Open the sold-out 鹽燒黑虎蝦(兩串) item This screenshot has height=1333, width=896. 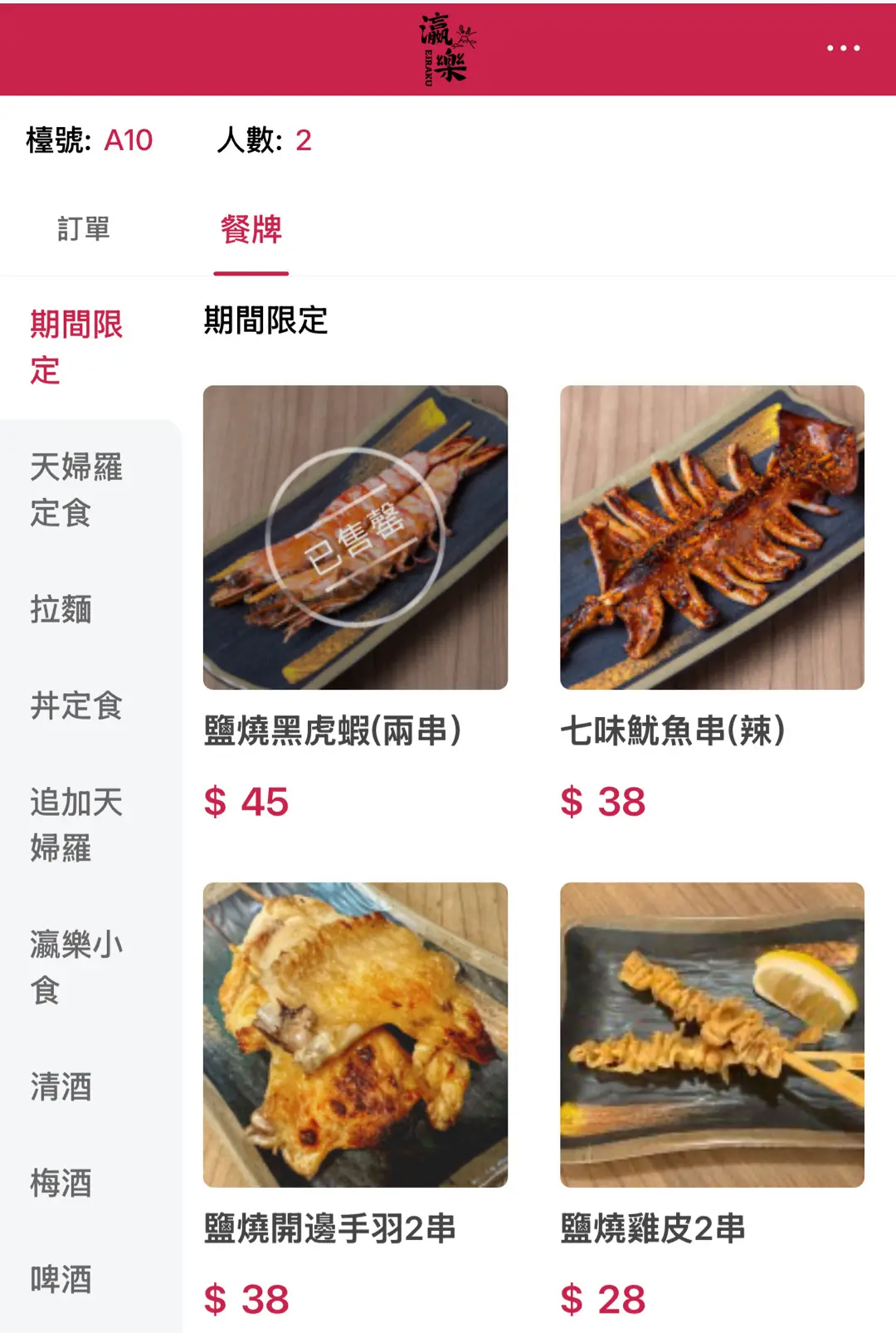tap(355, 538)
